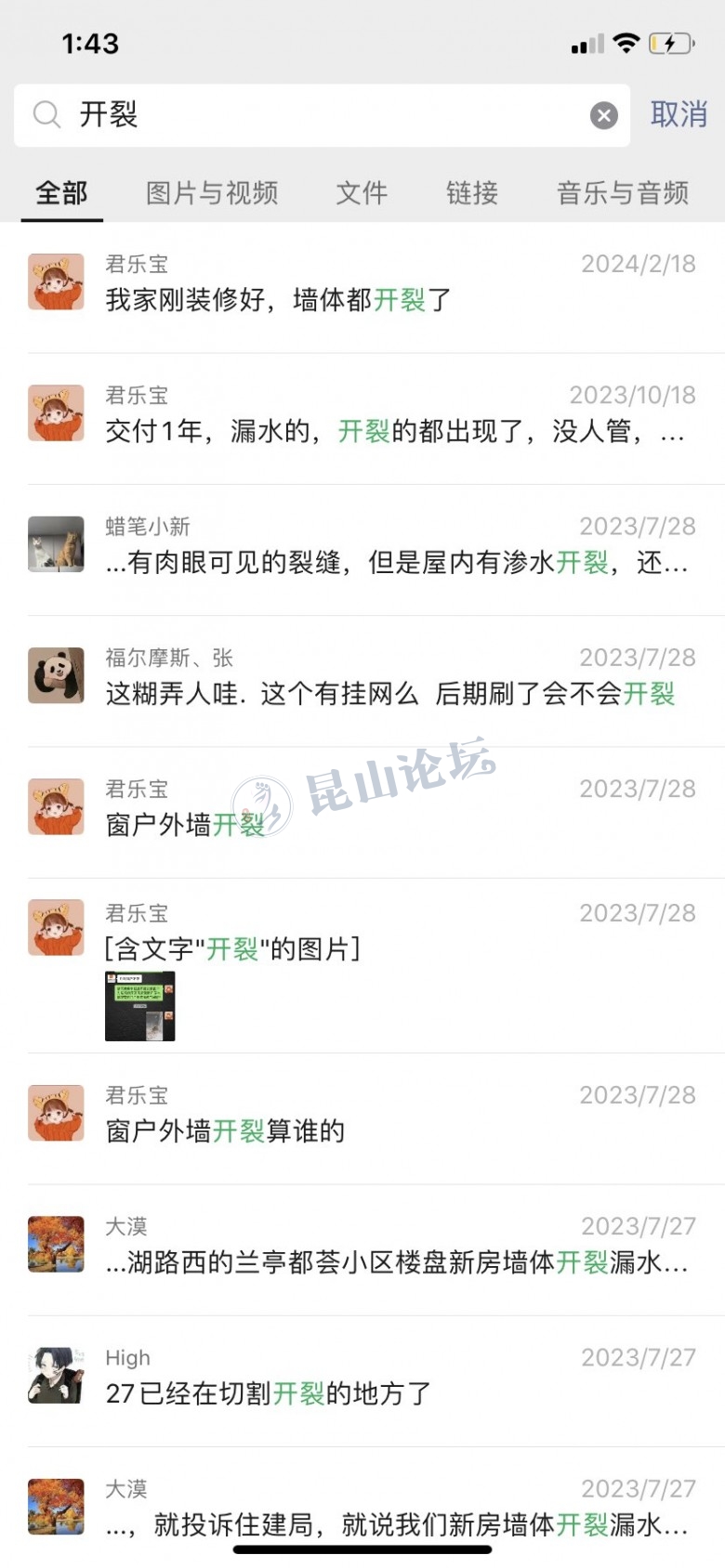Open the 音乐与音频 tab
This screenshot has height=1568, width=725.
(x=623, y=193)
